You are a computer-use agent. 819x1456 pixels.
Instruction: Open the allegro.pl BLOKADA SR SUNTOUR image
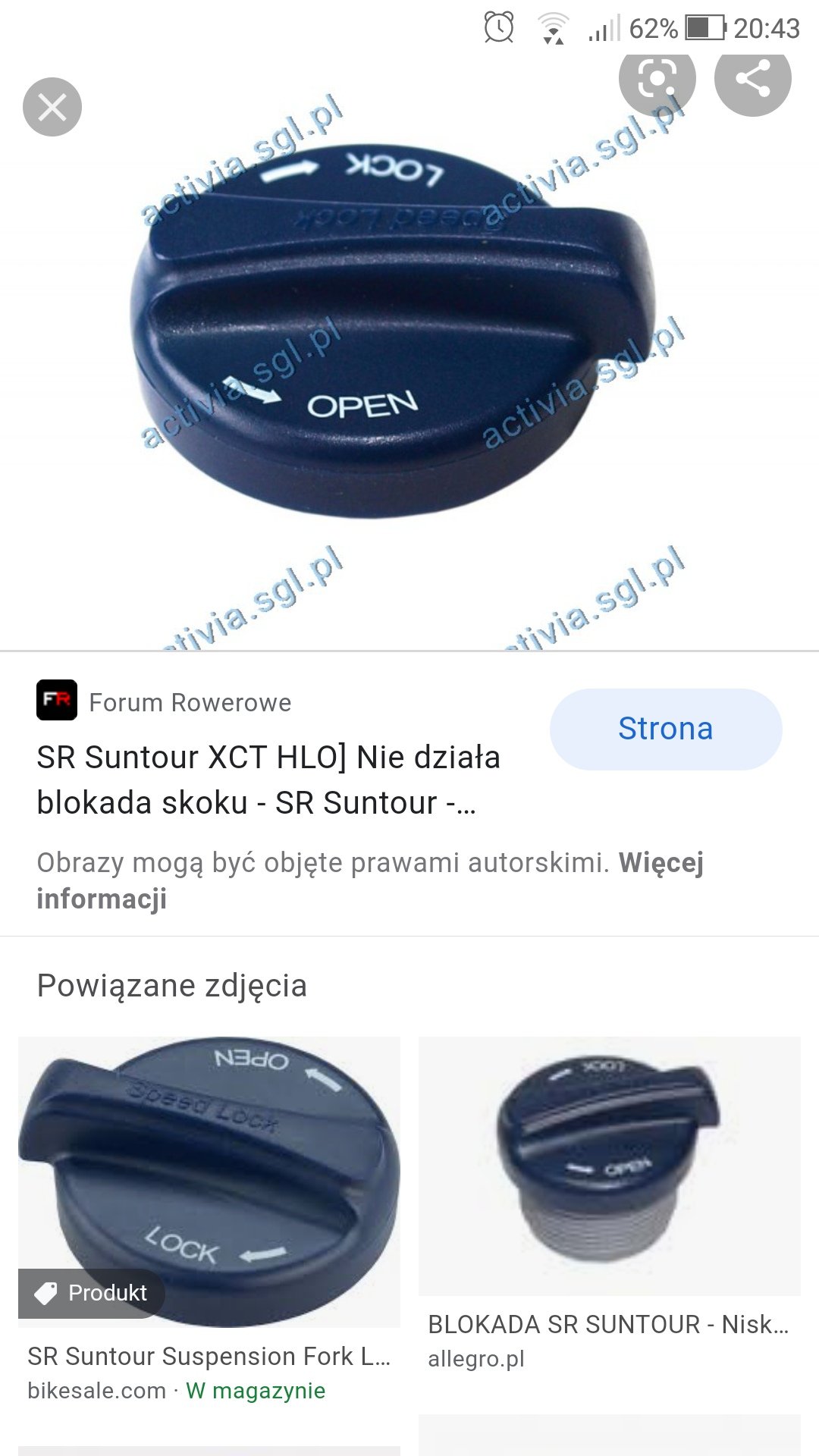coord(610,1166)
